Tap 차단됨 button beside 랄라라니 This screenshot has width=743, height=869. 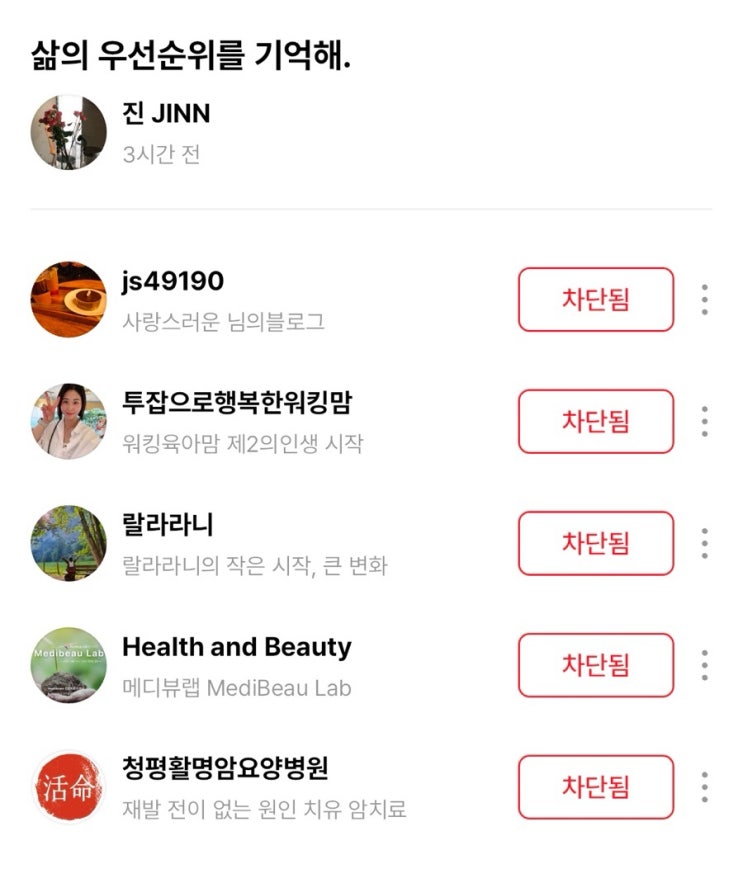point(596,543)
